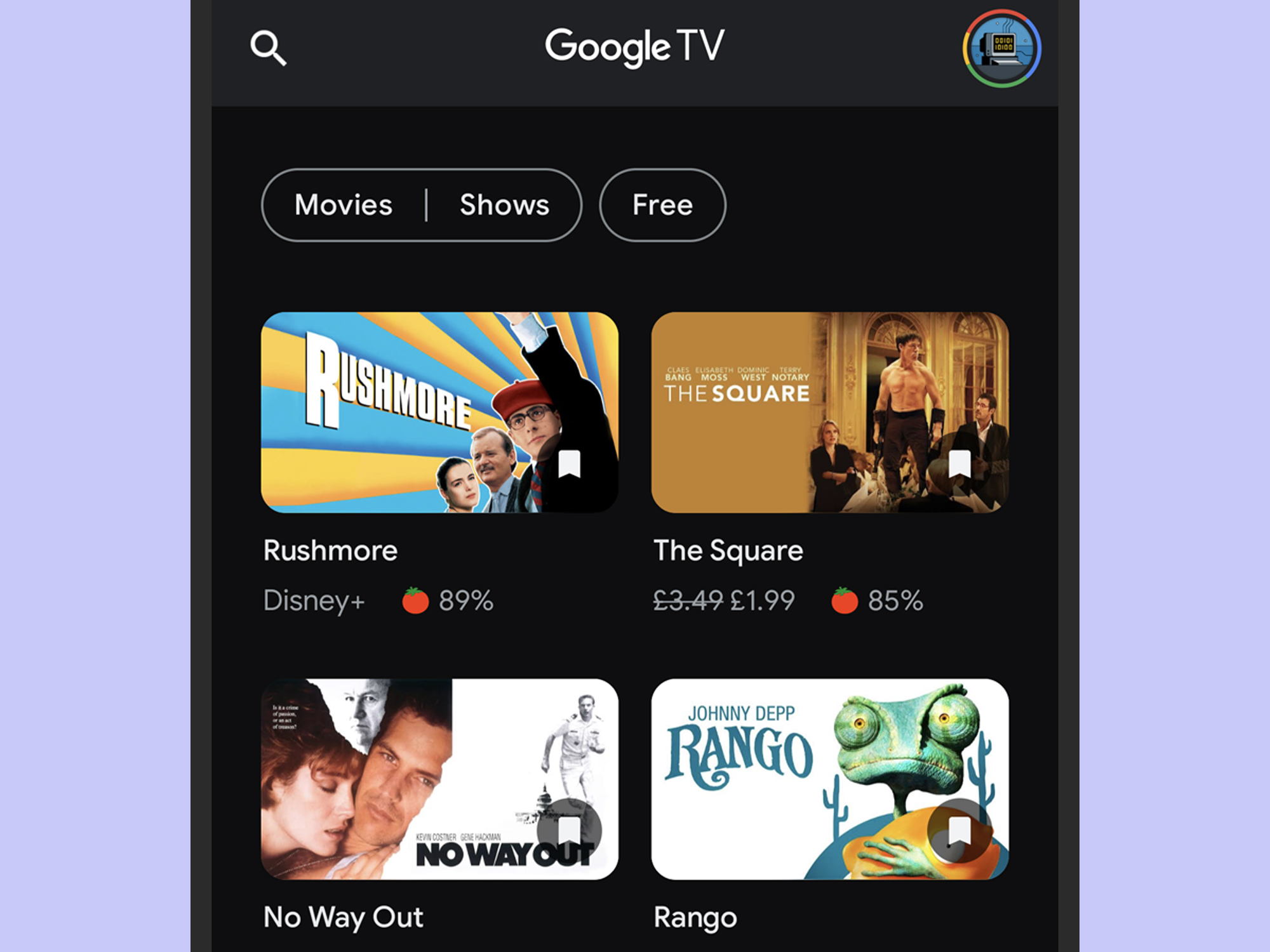The width and height of the screenshot is (1270, 952).
Task: Bookmark No Way Out
Action: pos(569,830)
